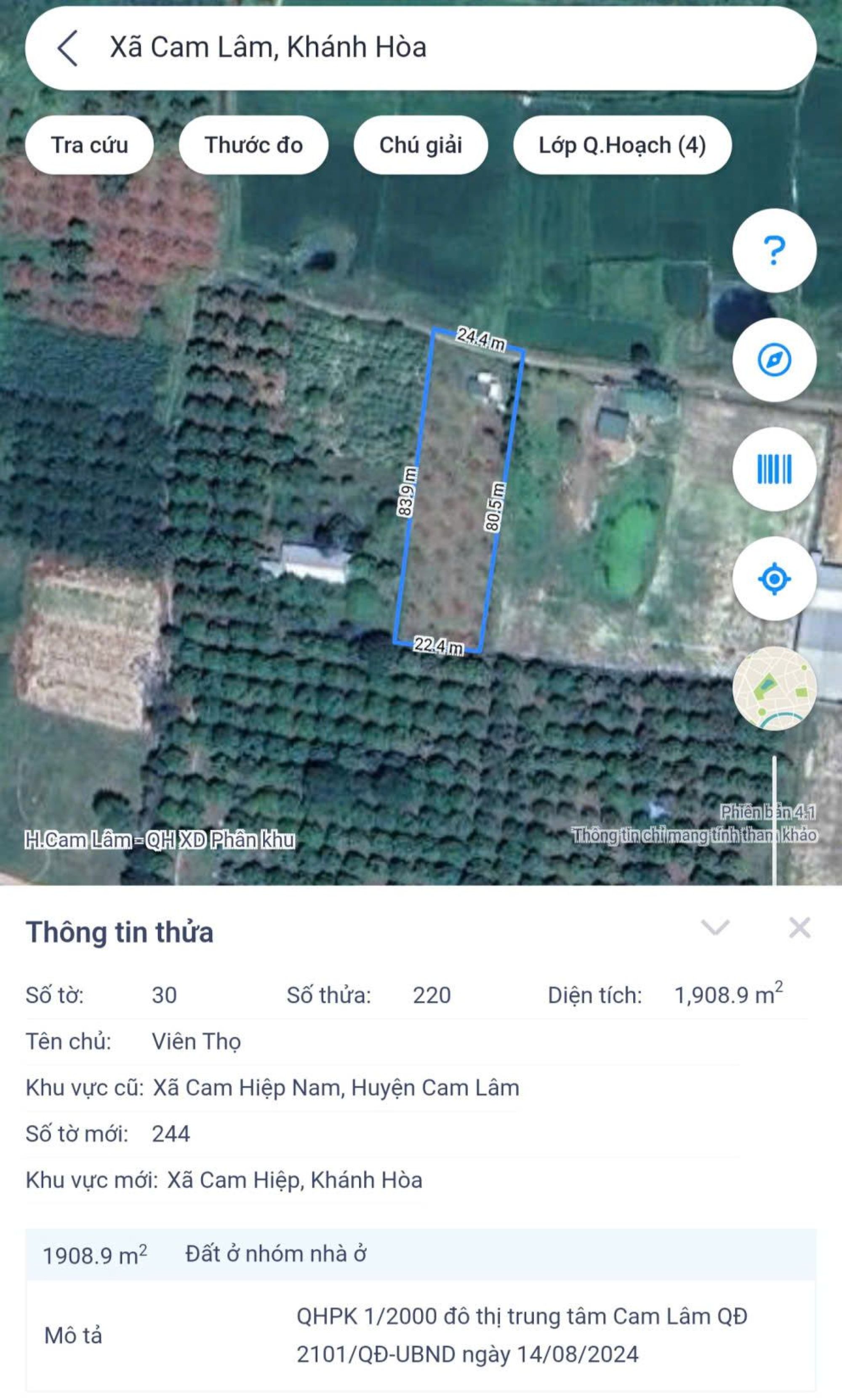Close the Thông tin thửa panel

(799, 928)
